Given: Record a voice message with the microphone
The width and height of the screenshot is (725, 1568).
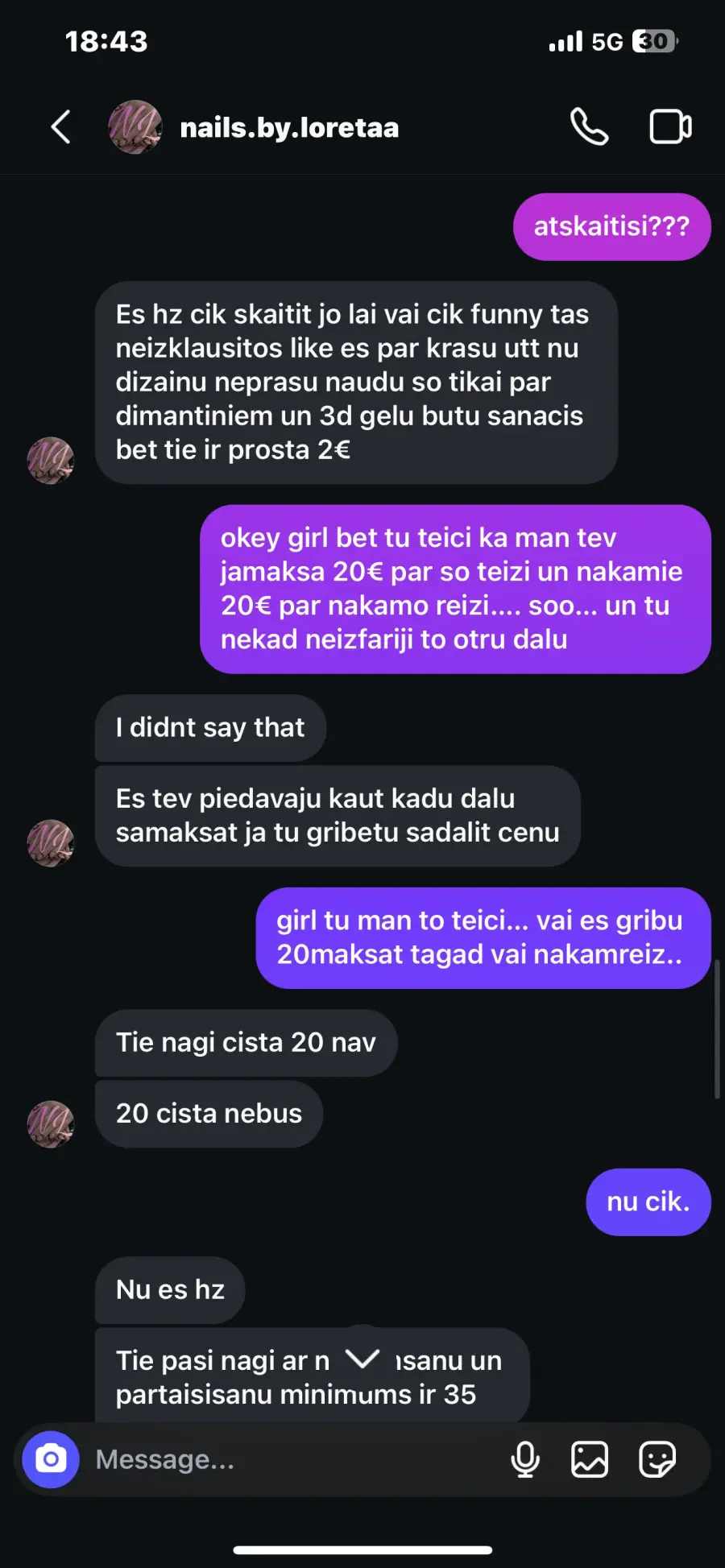Looking at the screenshot, I should (x=525, y=1459).
